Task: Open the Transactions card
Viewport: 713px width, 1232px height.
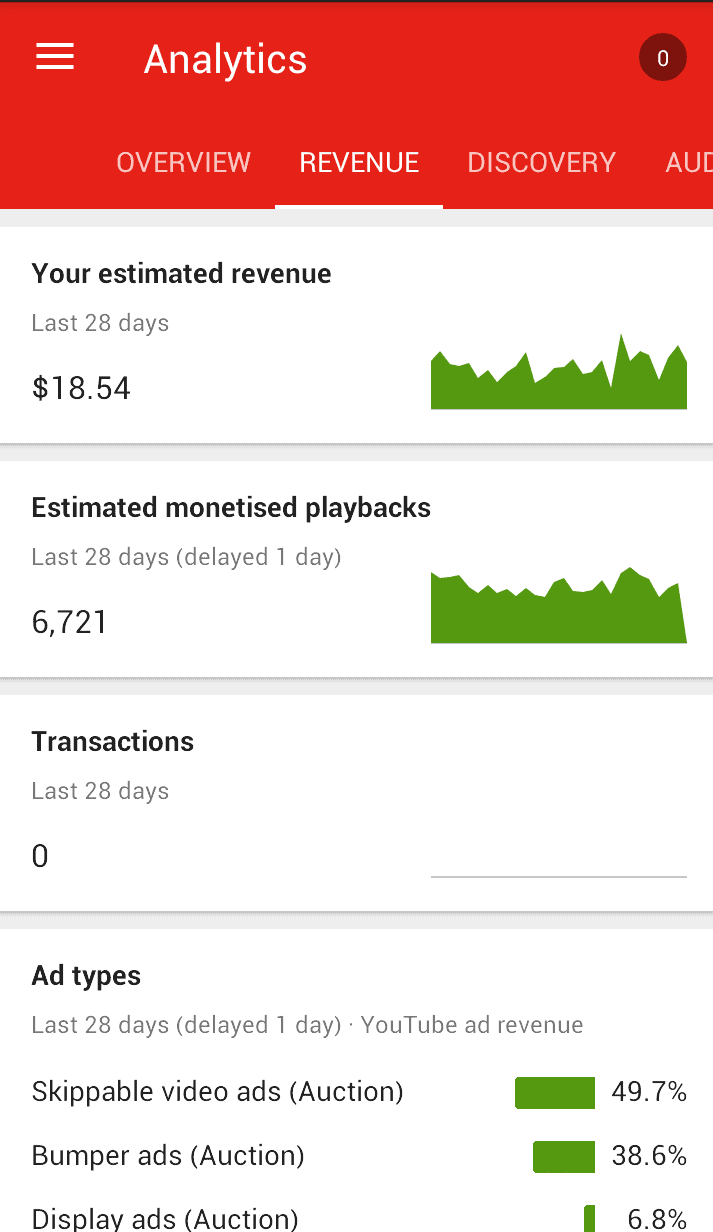Action: (x=356, y=803)
